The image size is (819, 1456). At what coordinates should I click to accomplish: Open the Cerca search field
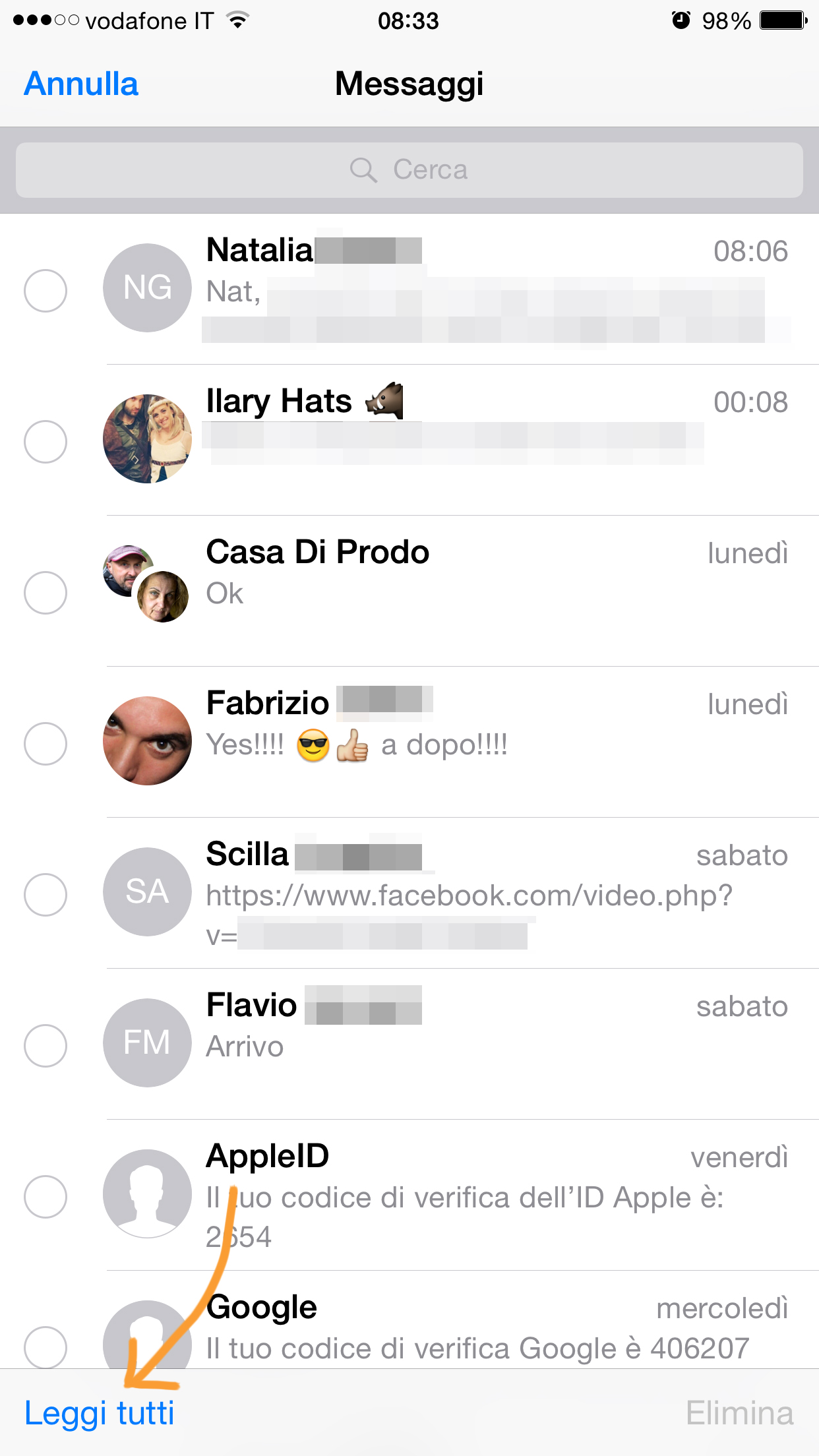(x=409, y=170)
